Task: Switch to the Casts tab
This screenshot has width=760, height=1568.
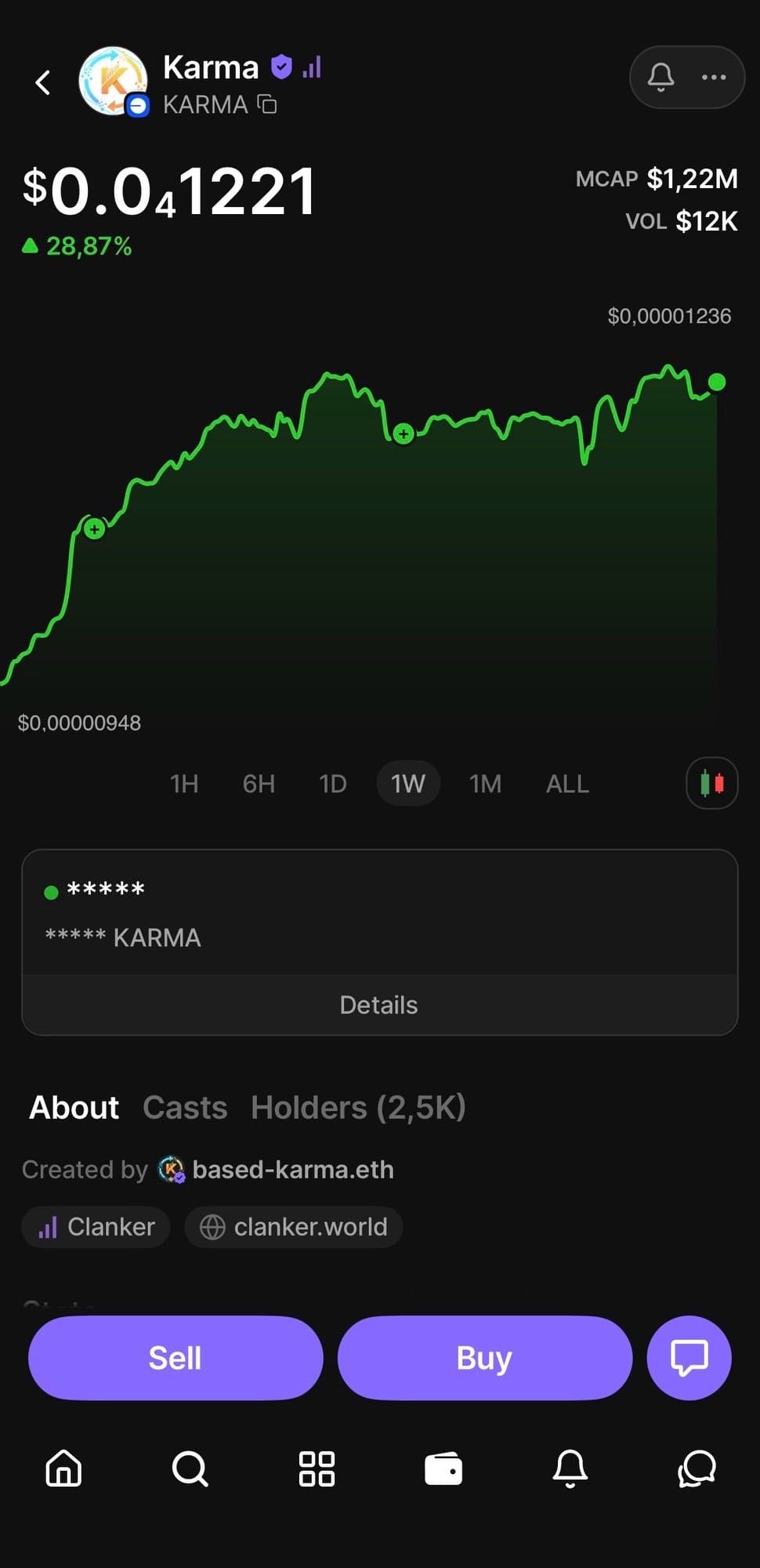Action: coord(185,1107)
